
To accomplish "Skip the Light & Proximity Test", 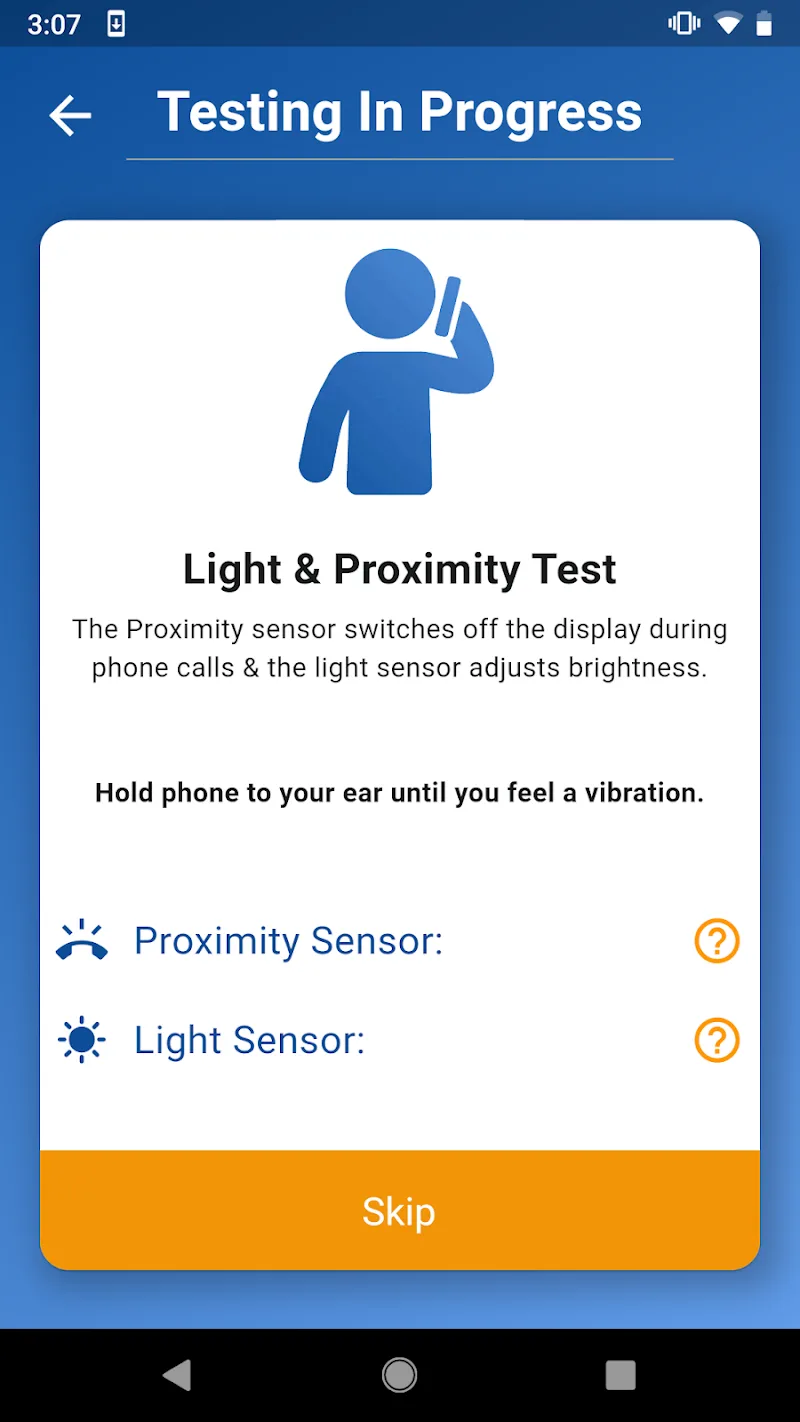I will pos(400,1210).
